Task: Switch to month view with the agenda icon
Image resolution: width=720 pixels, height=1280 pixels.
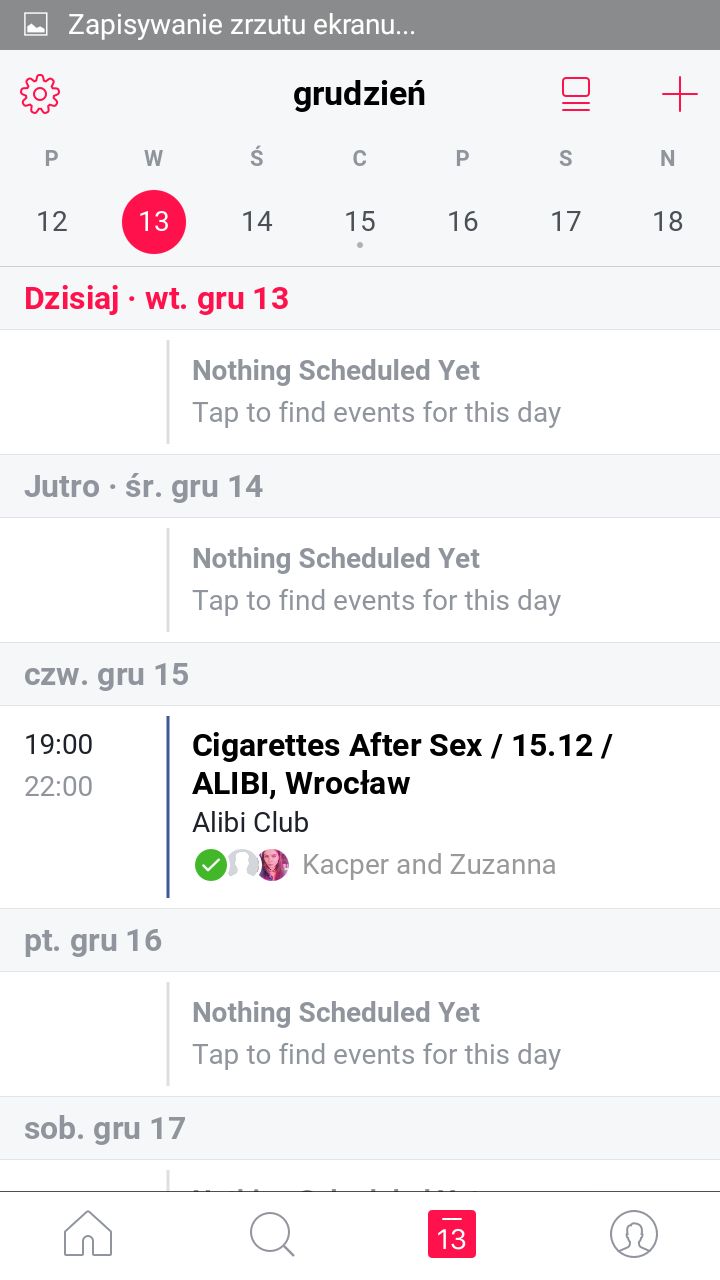Action: [x=576, y=93]
